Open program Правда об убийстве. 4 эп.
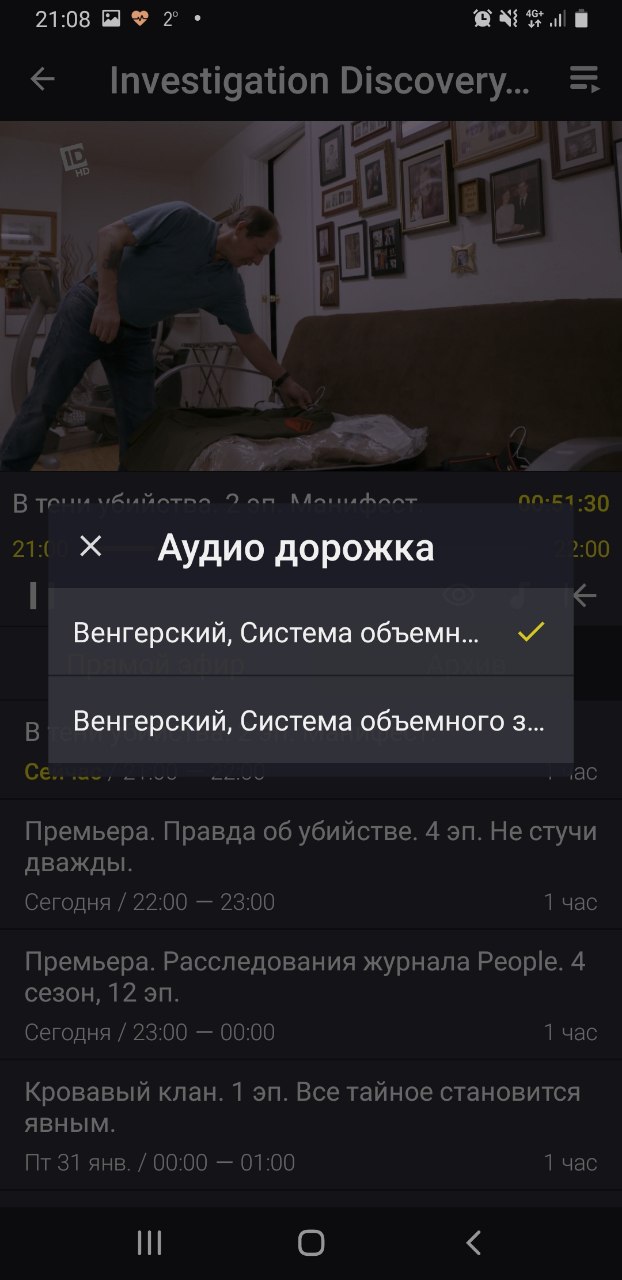 pyautogui.click(x=310, y=865)
